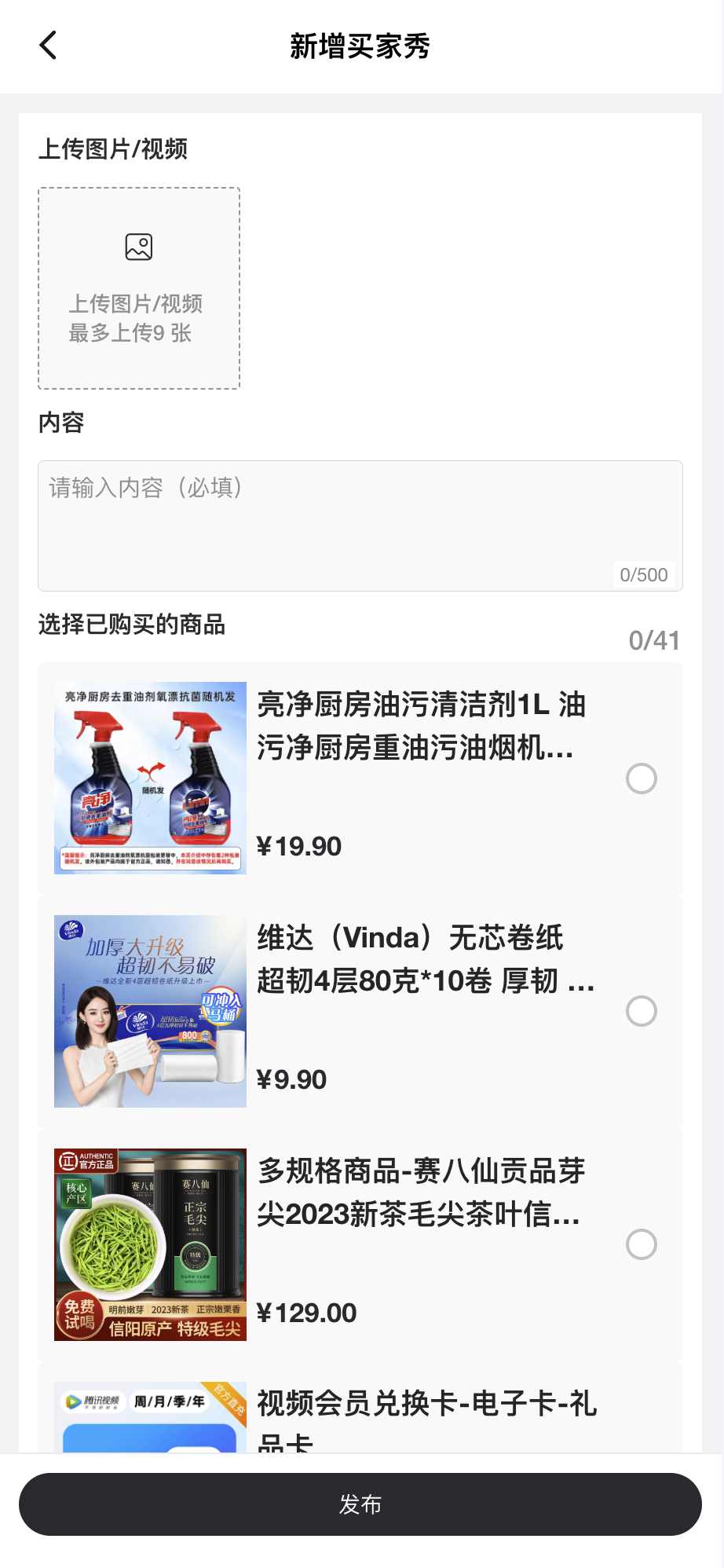The width and height of the screenshot is (724, 1568).
Task: Open the 上传图片/视频 upload box
Action: click(139, 288)
